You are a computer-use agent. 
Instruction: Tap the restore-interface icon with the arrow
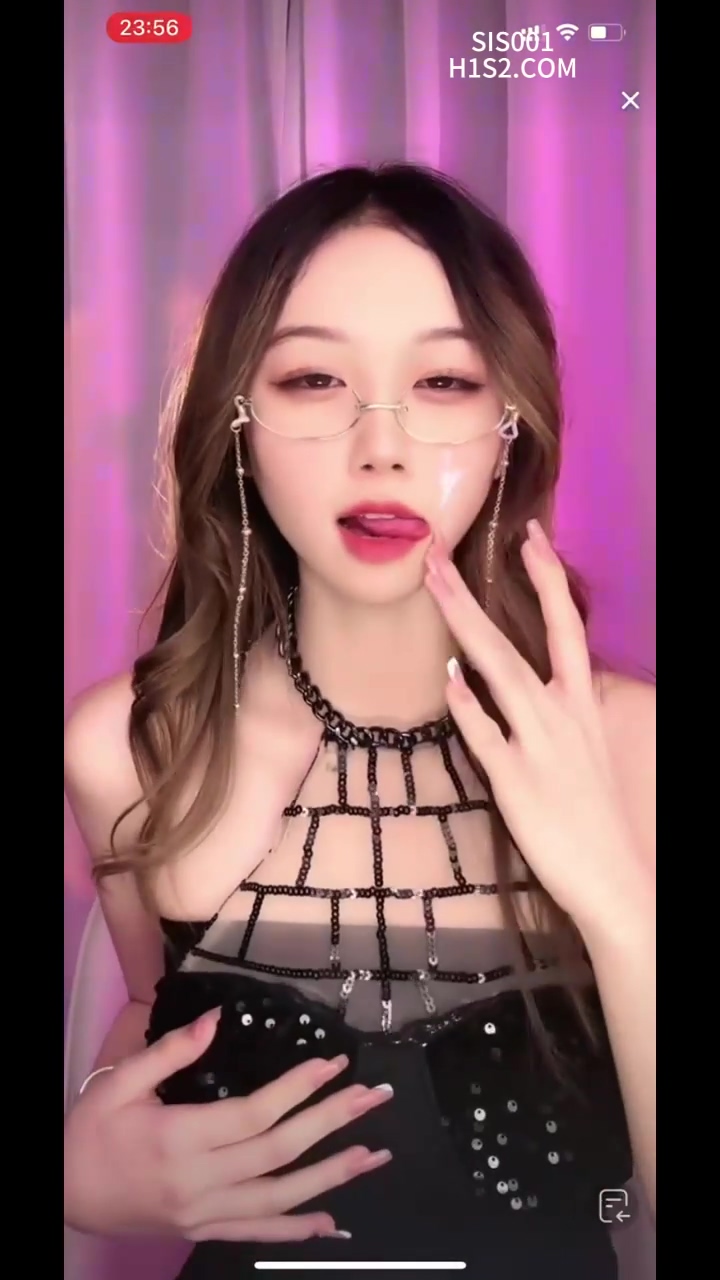pyautogui.click(x=614, y=1206)
